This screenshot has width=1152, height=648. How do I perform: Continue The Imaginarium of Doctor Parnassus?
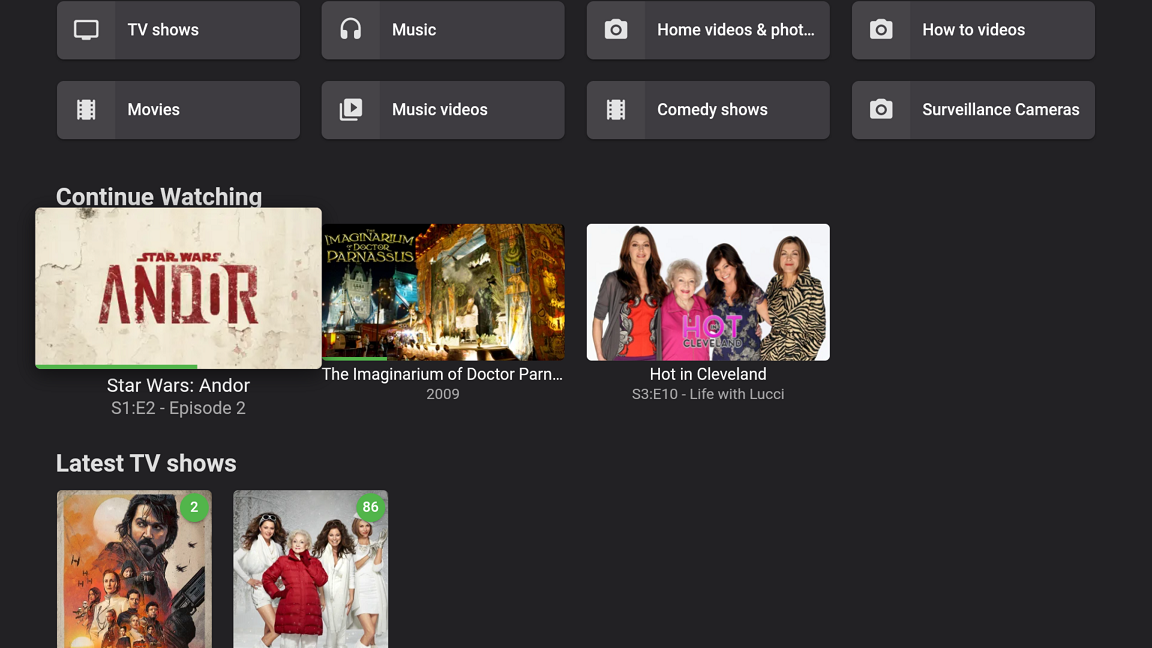click(x=443, y=292)
